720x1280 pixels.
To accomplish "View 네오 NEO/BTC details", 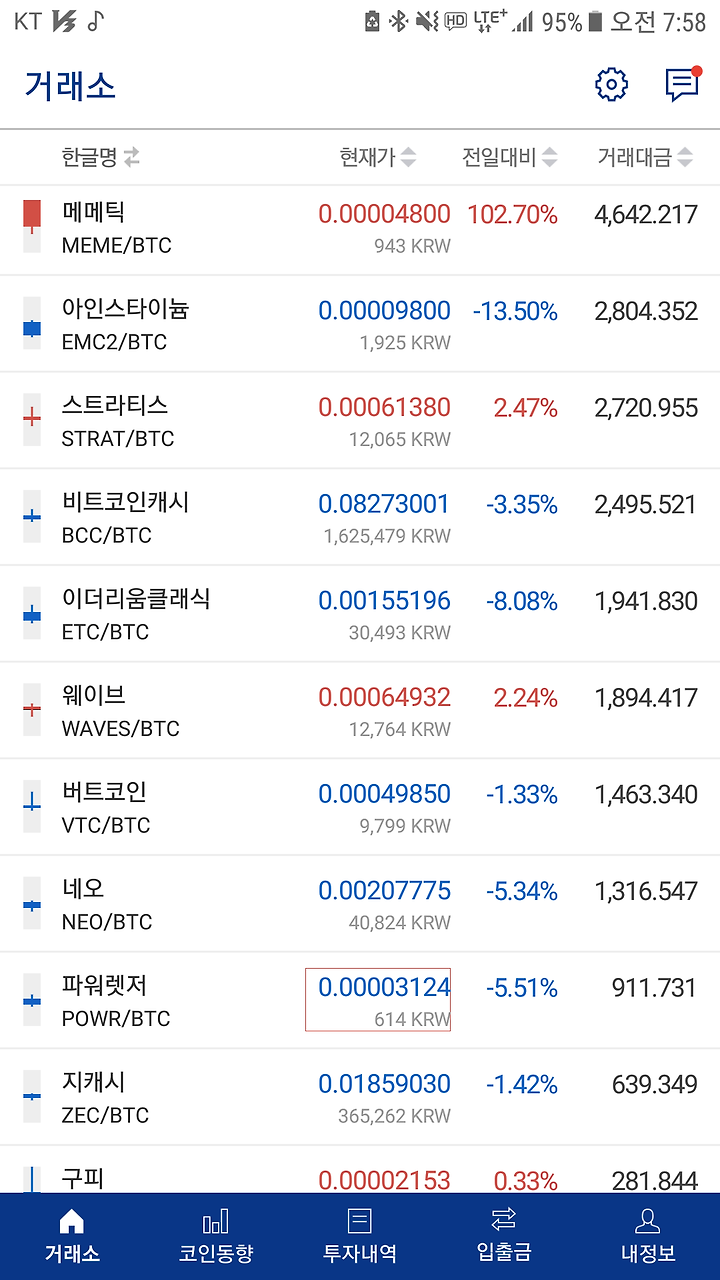I will [x=360, y=904].
